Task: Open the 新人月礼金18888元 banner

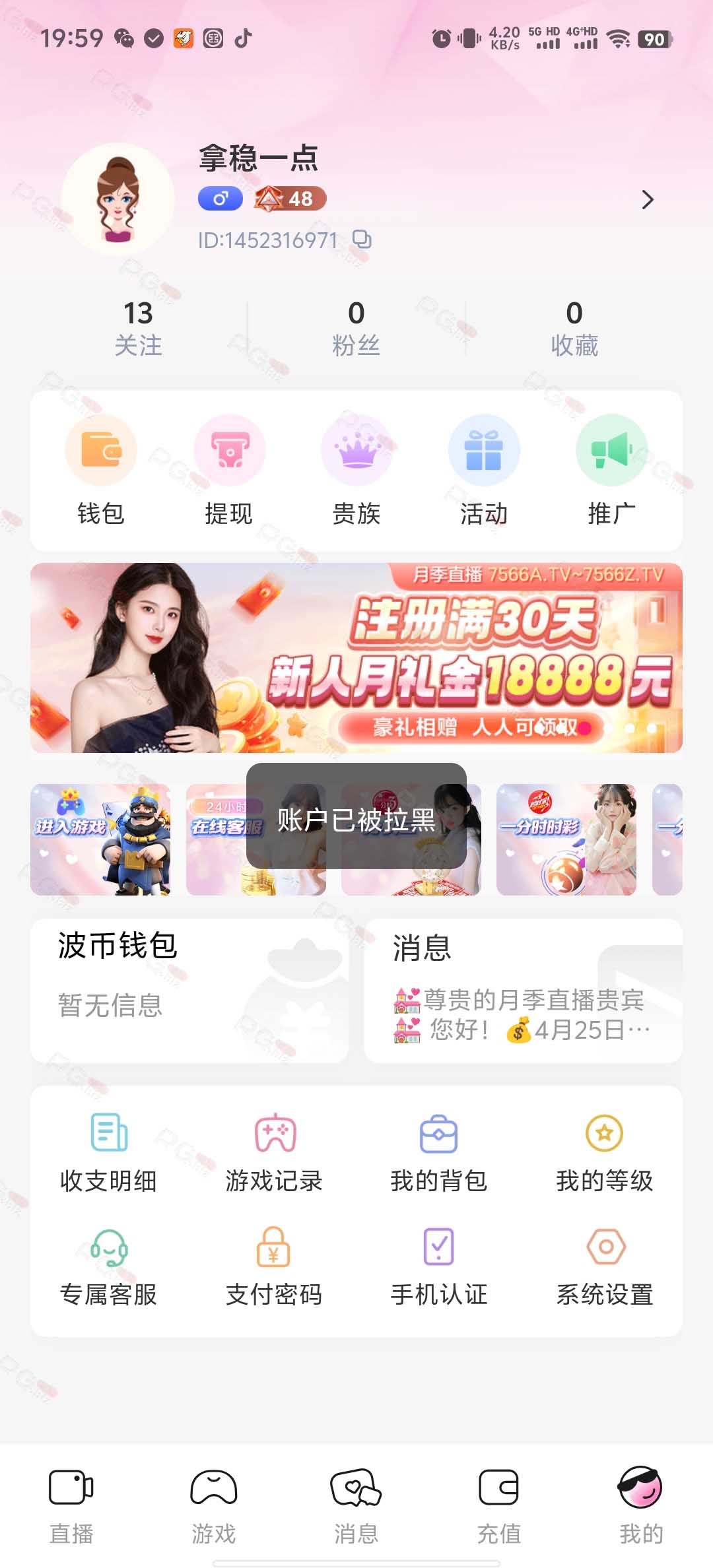Action: 356,658
